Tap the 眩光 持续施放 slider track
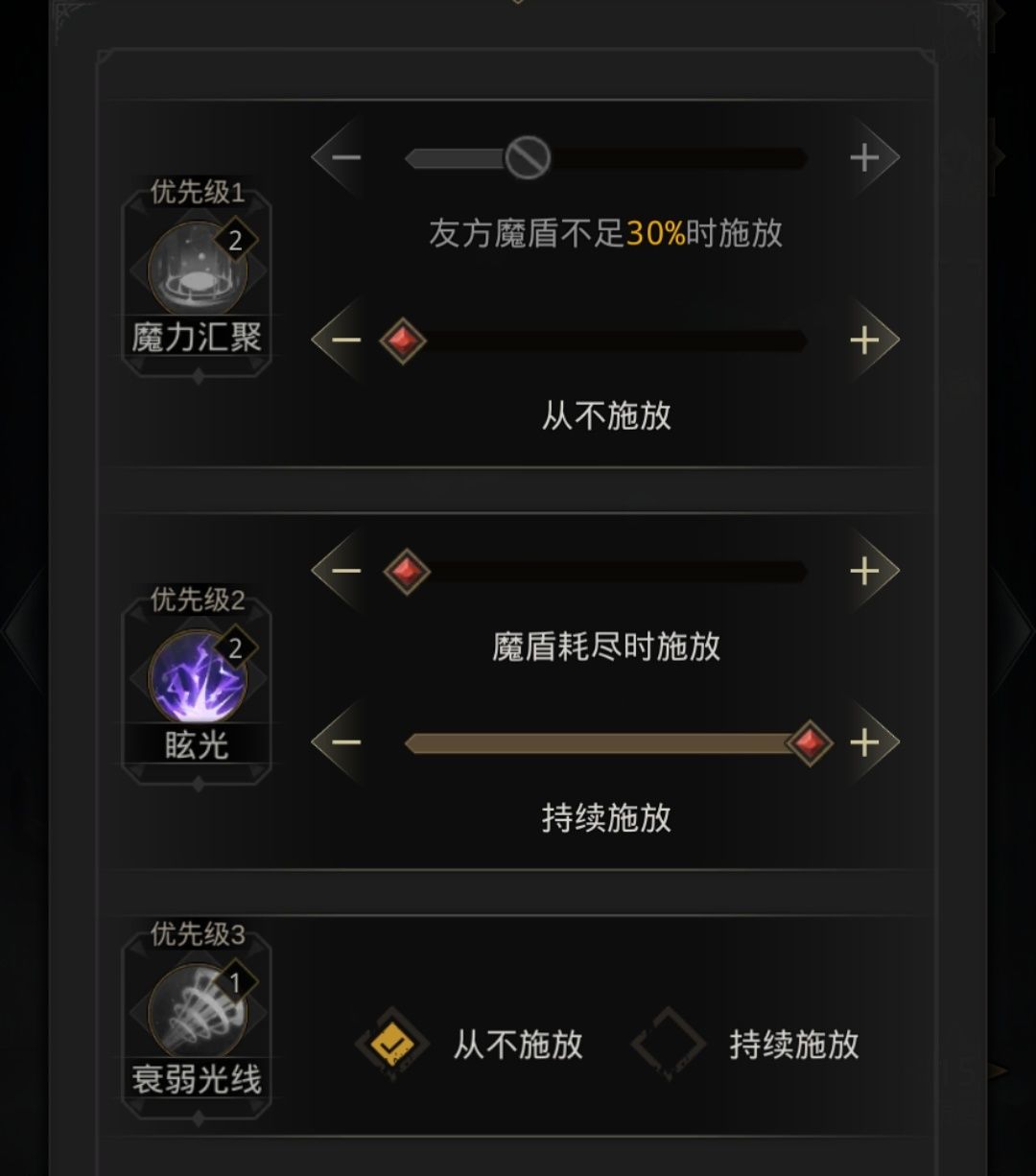 604,743
